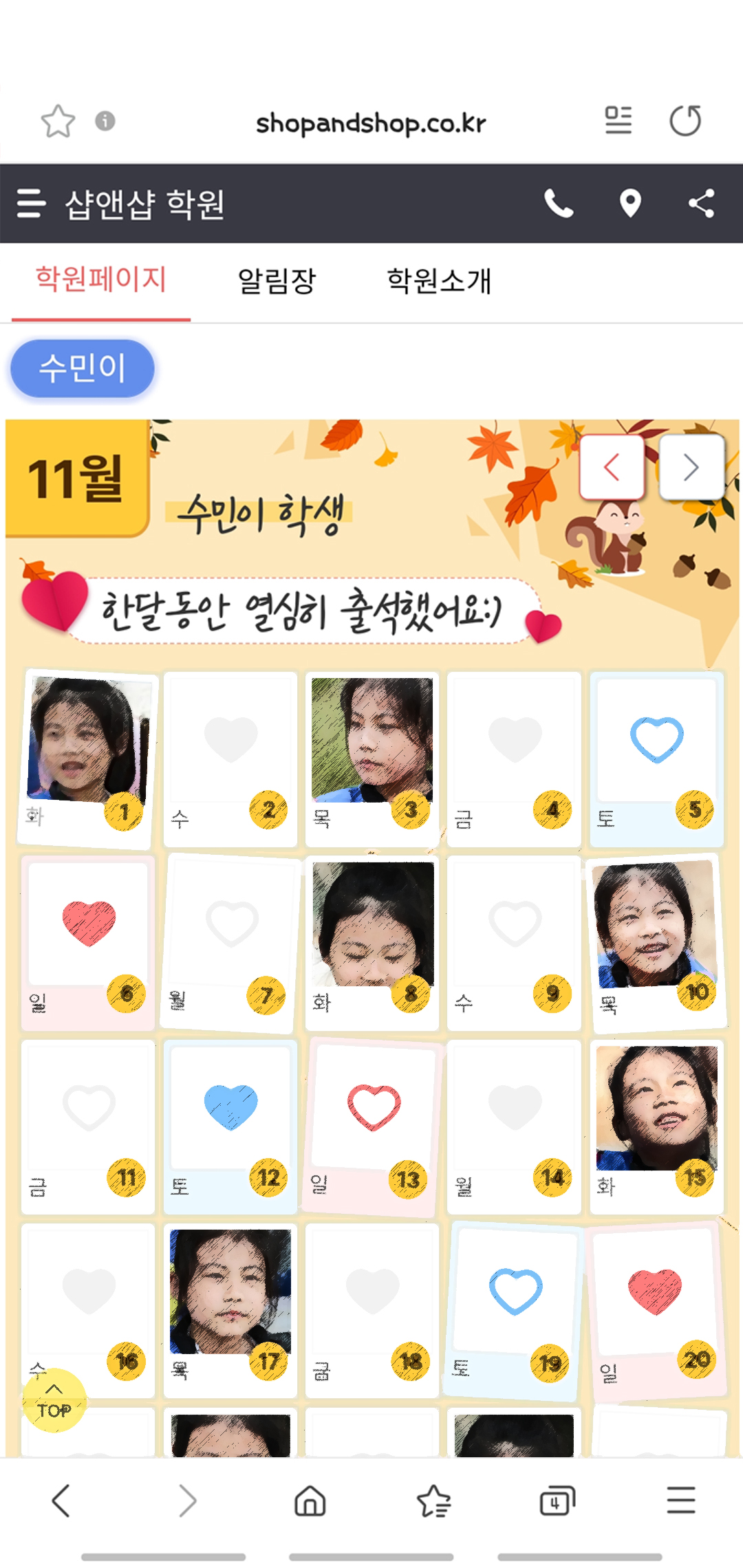The height and width of the screenshot is (1568, 743).
Task: Call the academy via phone icon
Action: pyautogui.click(x=559, y=204)
